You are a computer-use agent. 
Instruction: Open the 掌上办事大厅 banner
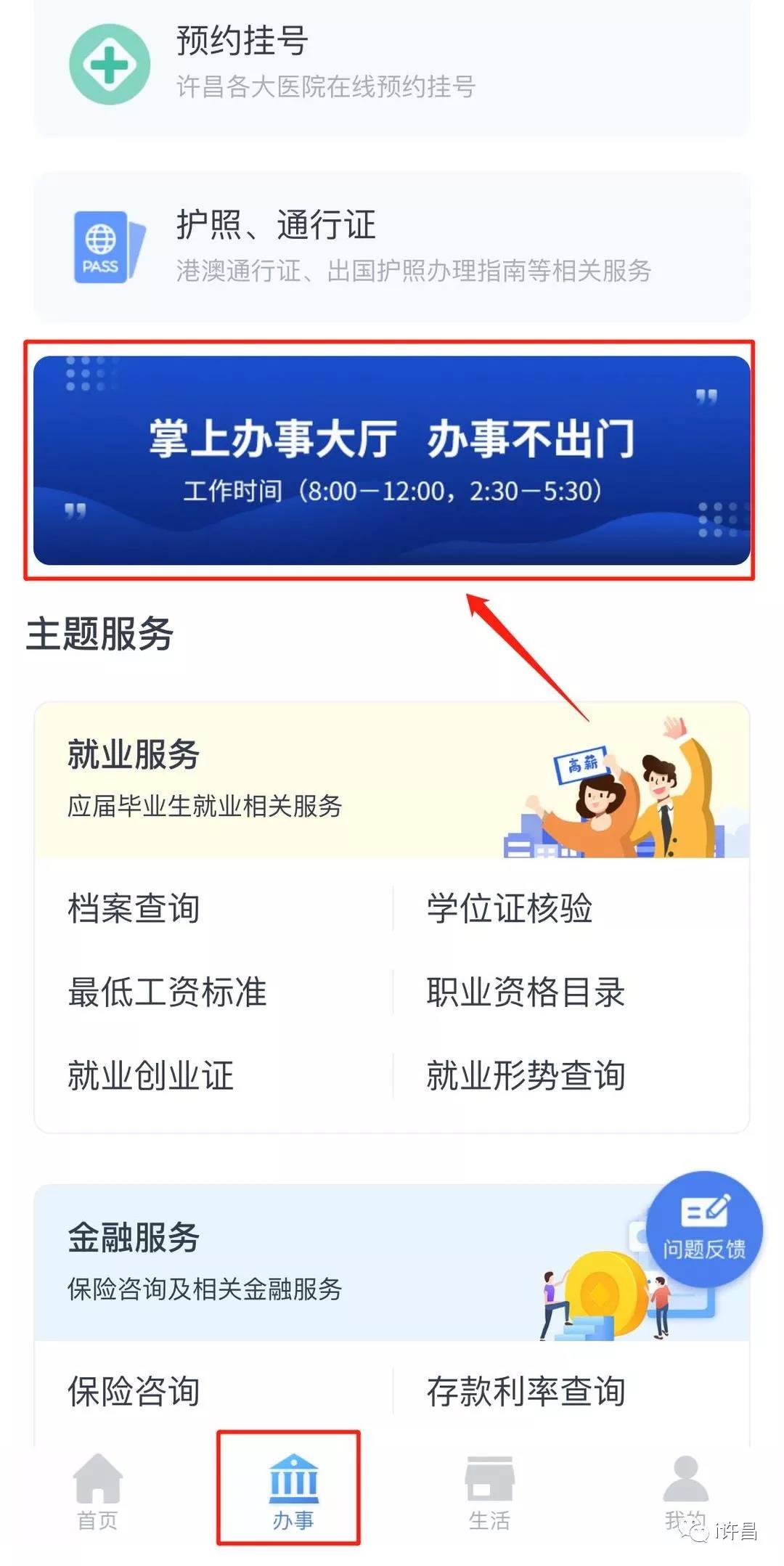pos(392,460)
